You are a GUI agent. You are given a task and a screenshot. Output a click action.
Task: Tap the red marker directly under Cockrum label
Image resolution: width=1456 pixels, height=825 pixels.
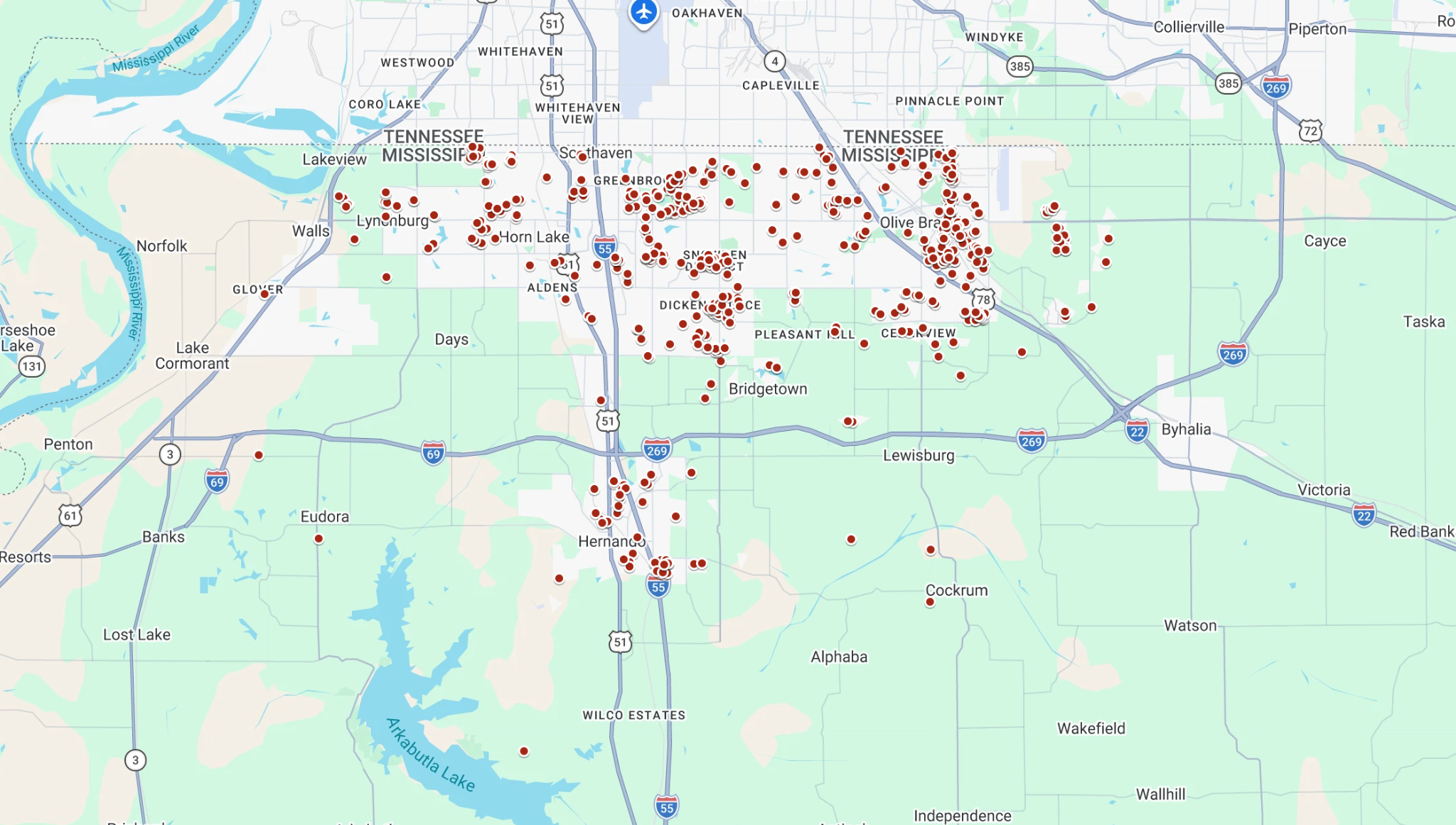point(930,602)
